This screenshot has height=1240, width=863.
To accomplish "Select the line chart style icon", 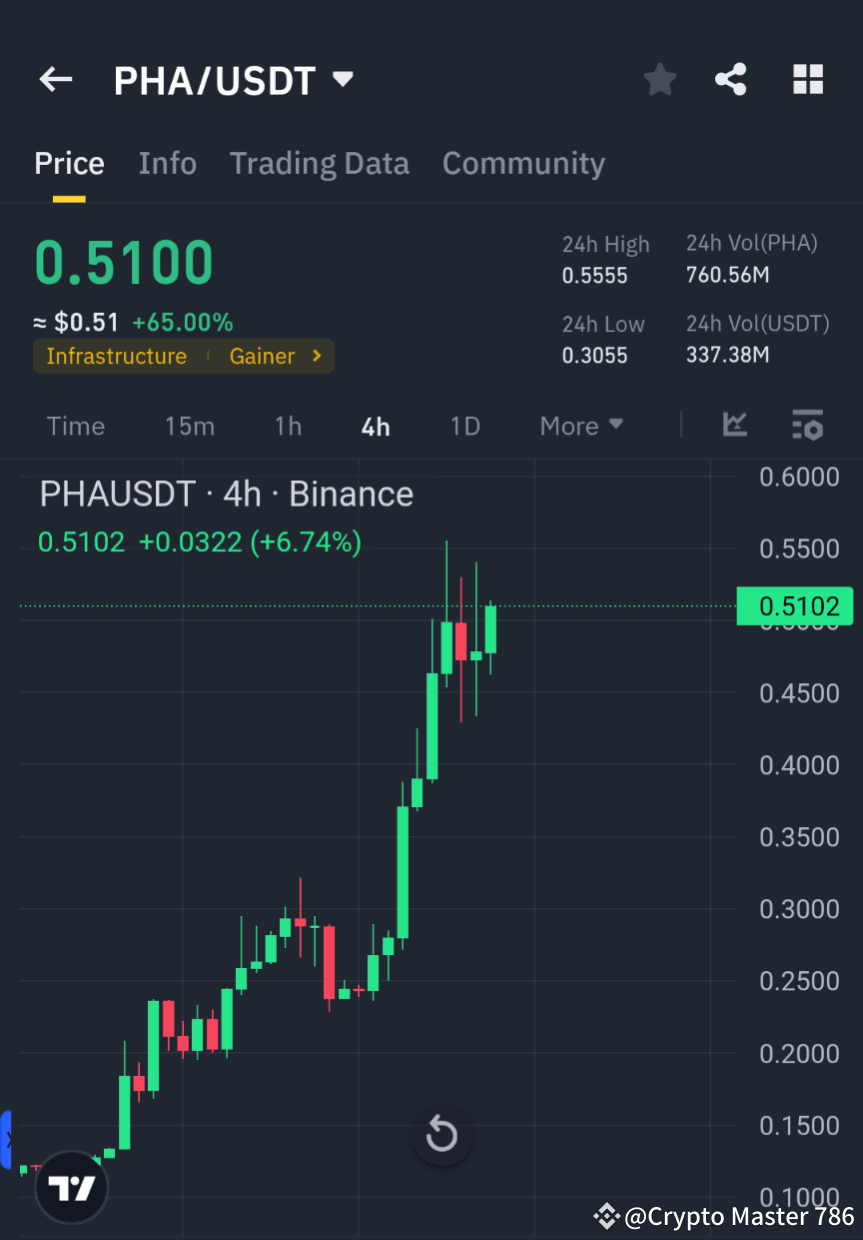I will 735,425.
